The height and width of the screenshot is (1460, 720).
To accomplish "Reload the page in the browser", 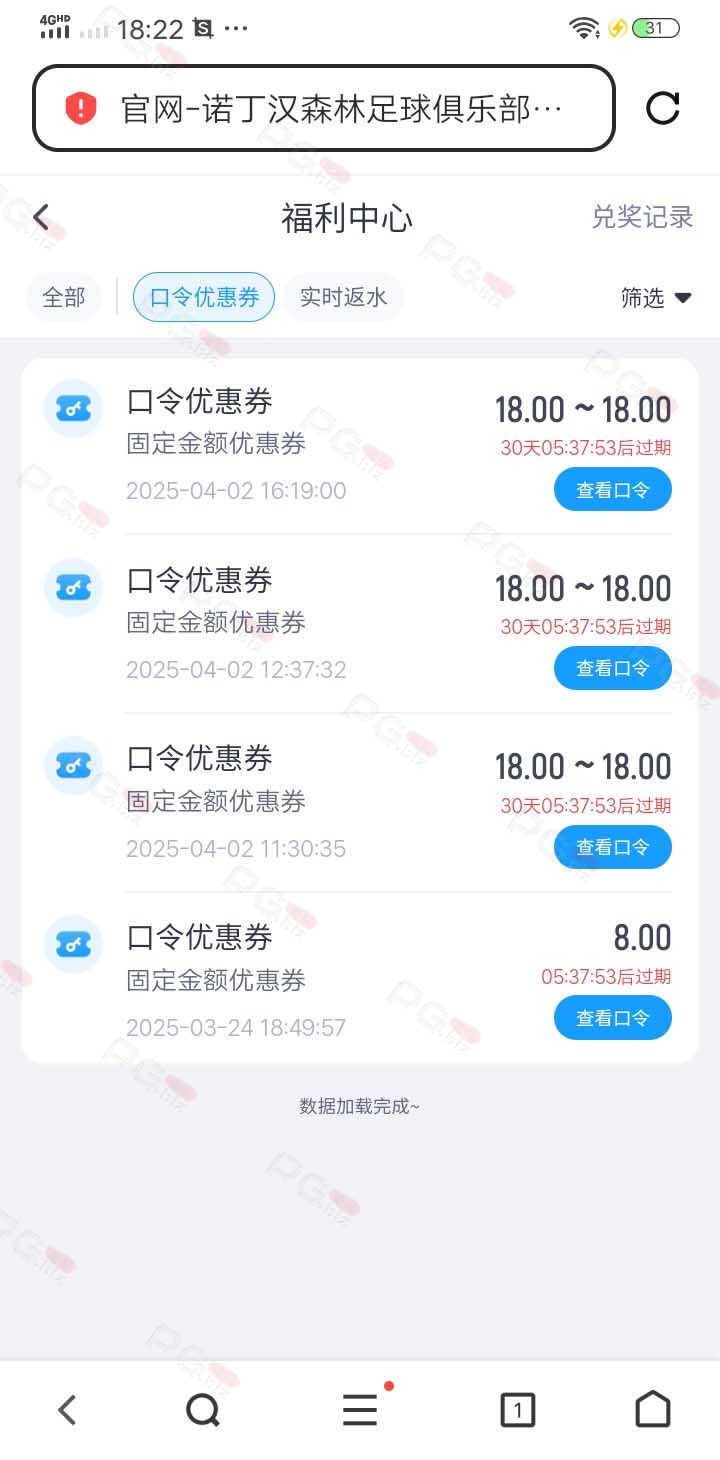I will [663, 108].
